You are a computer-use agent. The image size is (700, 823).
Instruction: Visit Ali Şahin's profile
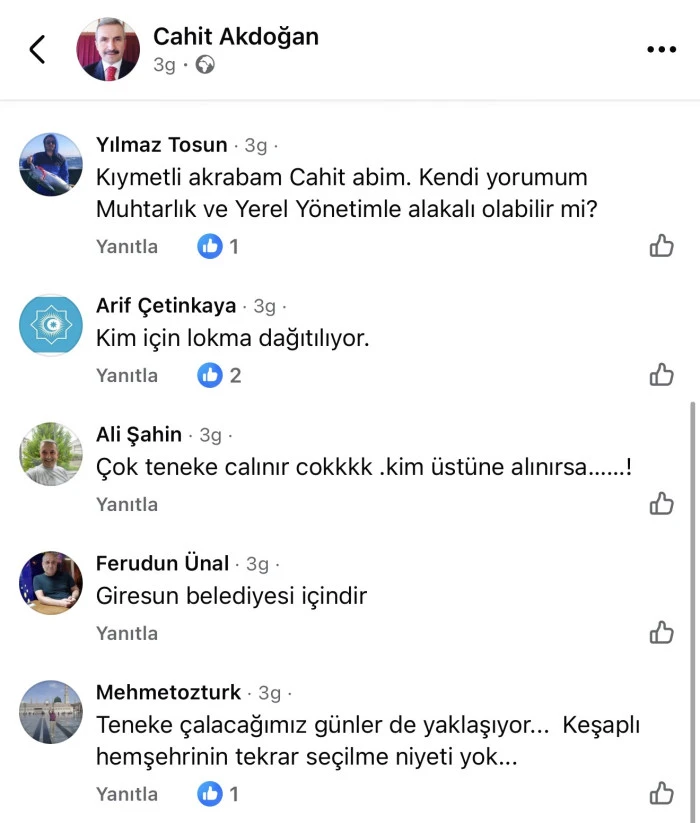coord(139,434)
